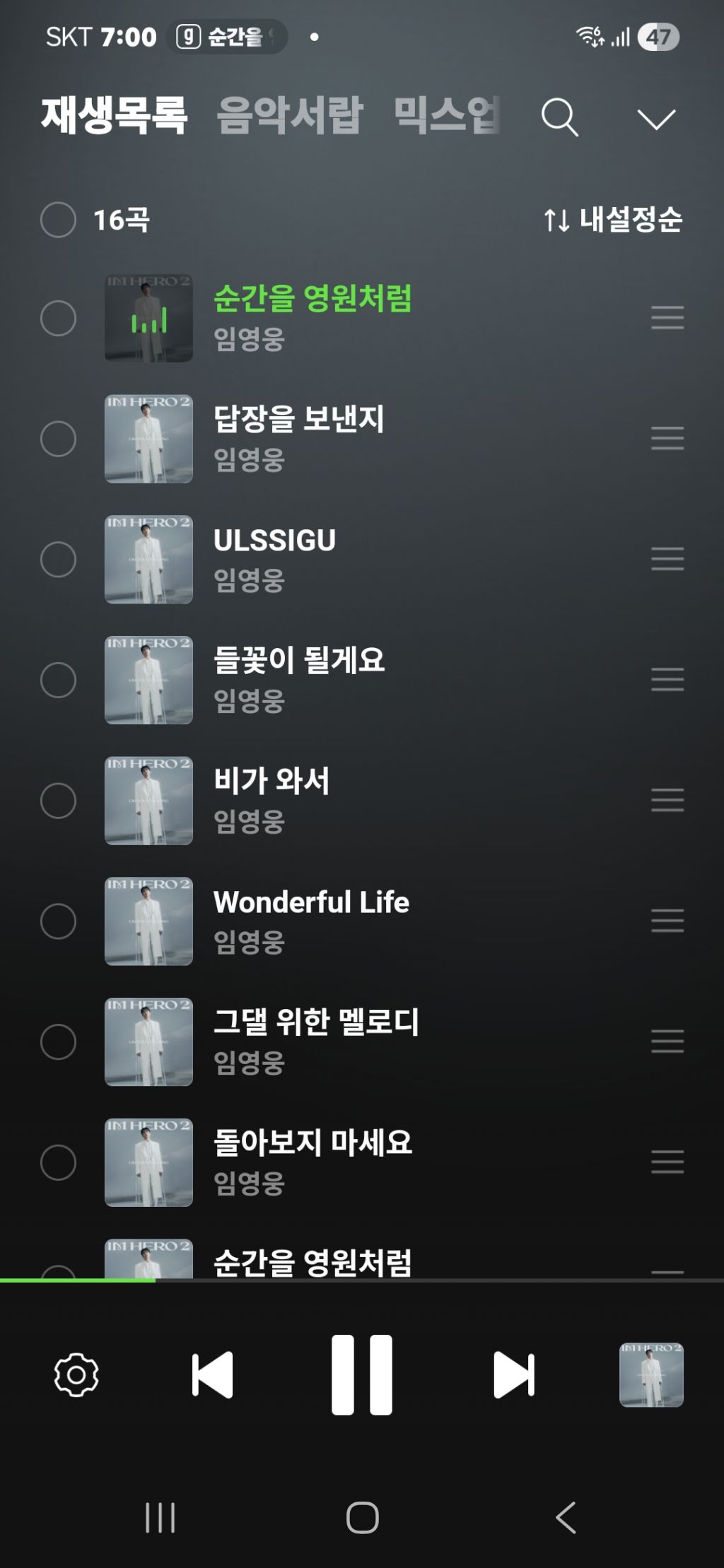Open player settings gear
The height and width of the screenshot is (1568, 724).
(76, 1375)
